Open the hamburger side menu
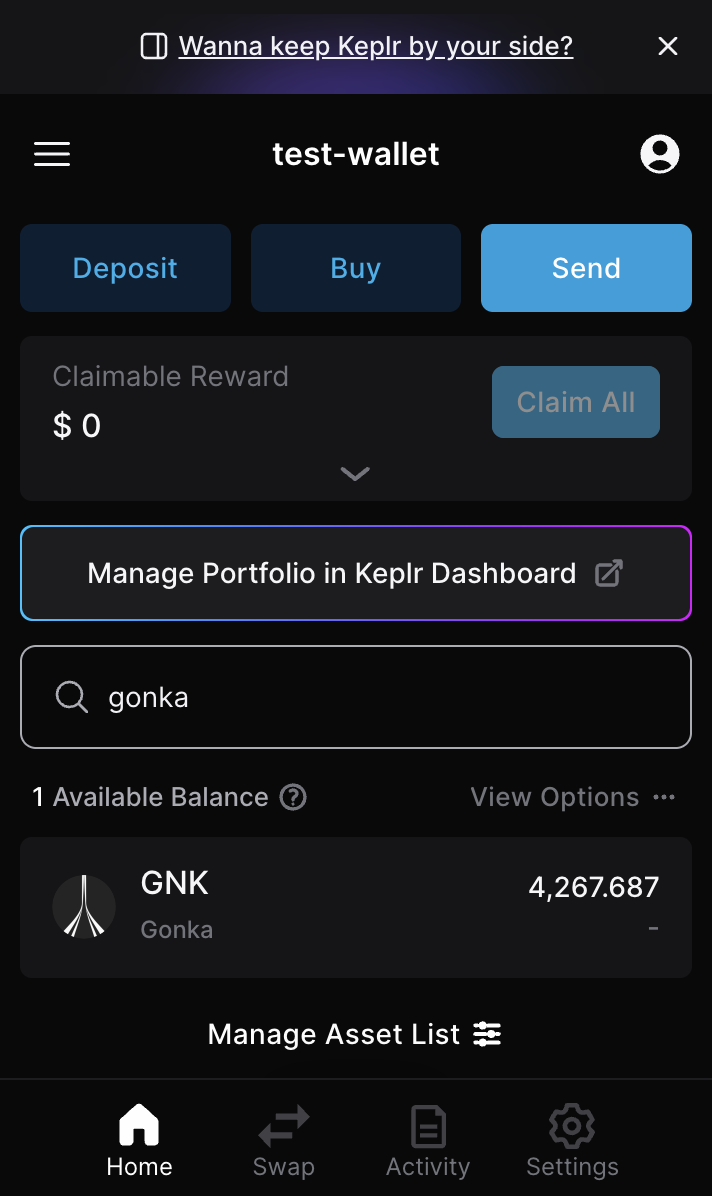The width and height of the screenshot is (712, 1196). (x=52, y=154)
